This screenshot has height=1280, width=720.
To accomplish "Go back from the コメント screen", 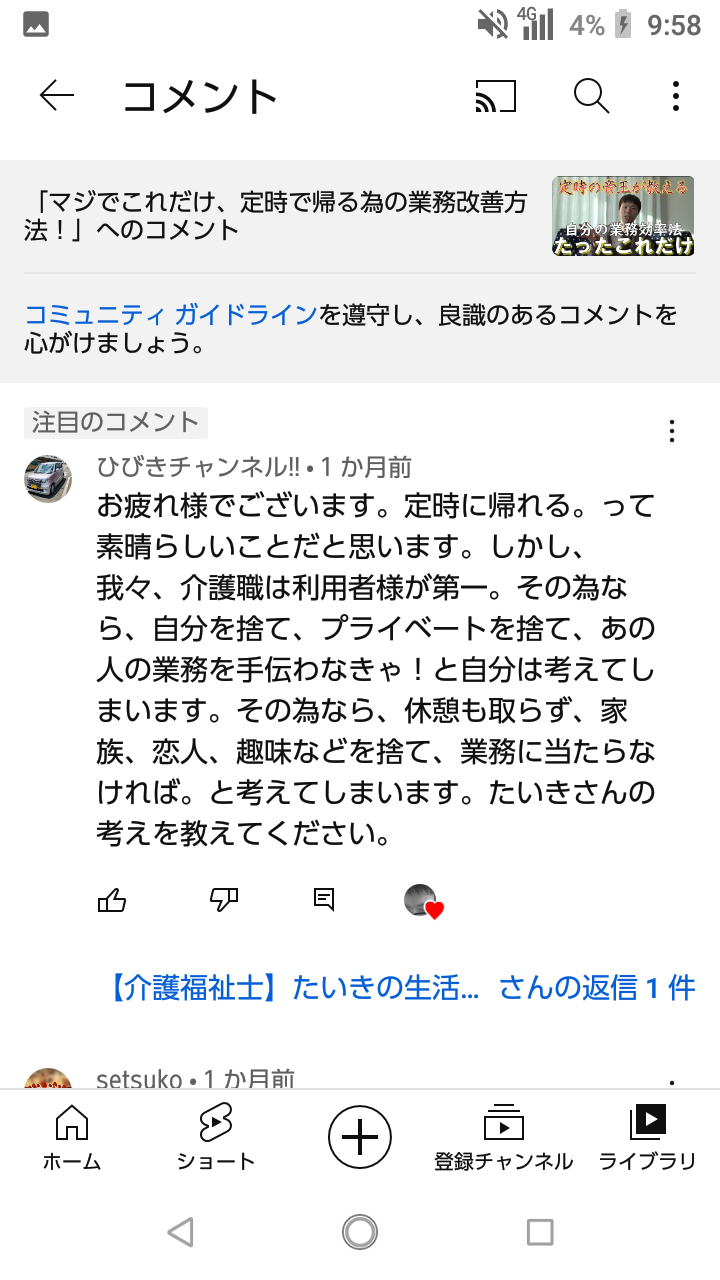I will pos(57,96).
